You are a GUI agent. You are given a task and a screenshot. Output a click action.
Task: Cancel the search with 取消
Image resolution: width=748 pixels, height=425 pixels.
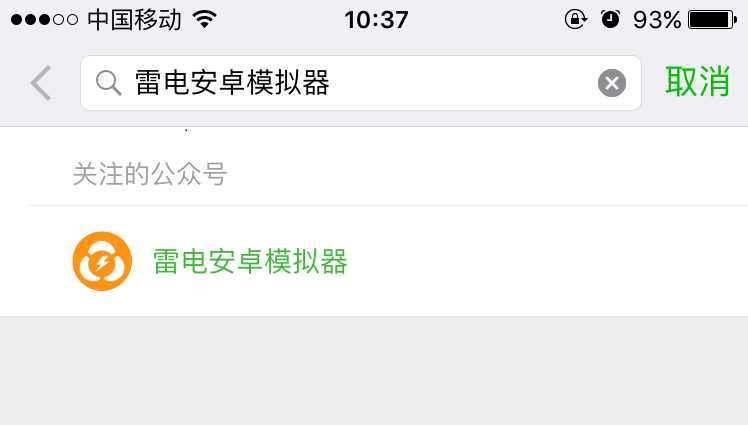[x=697, y=82]
